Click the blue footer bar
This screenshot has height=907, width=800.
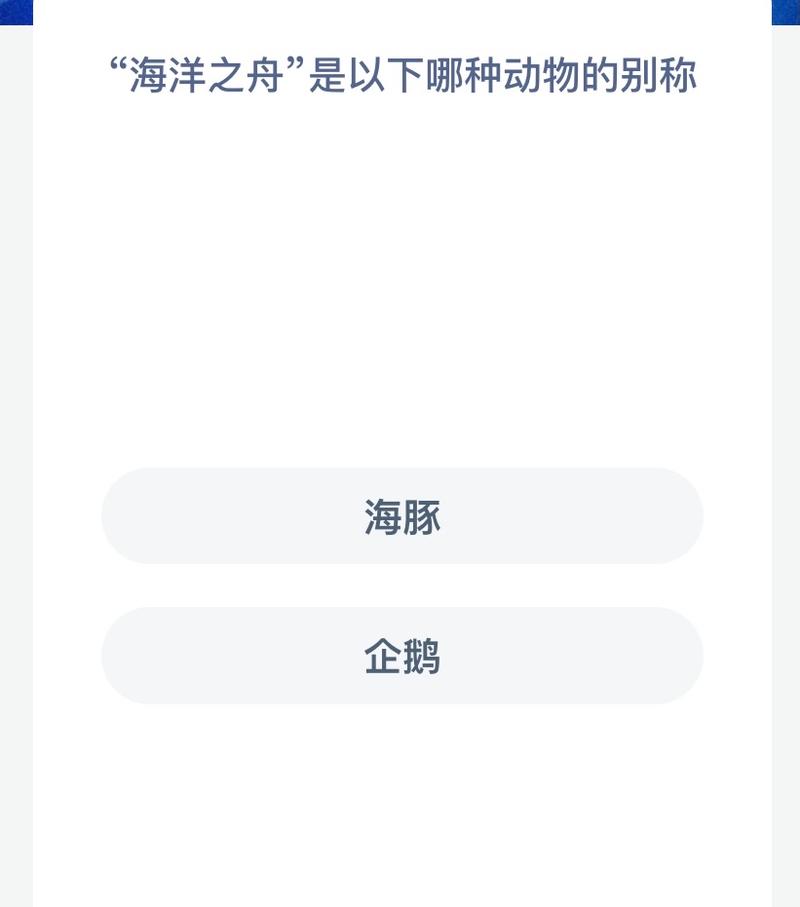click(x=400, y=895)
